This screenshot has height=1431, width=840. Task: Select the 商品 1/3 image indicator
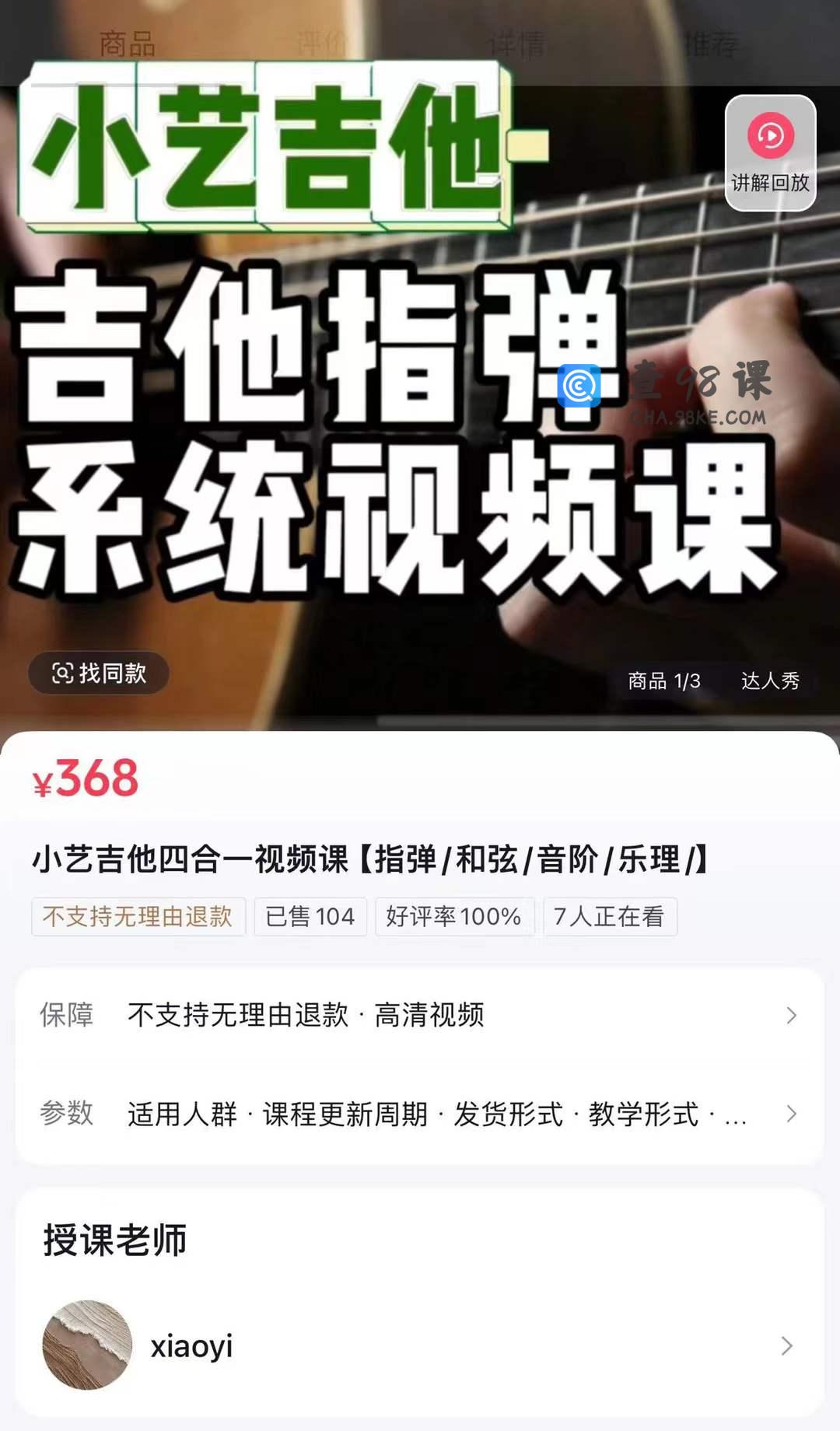(663, 681)
